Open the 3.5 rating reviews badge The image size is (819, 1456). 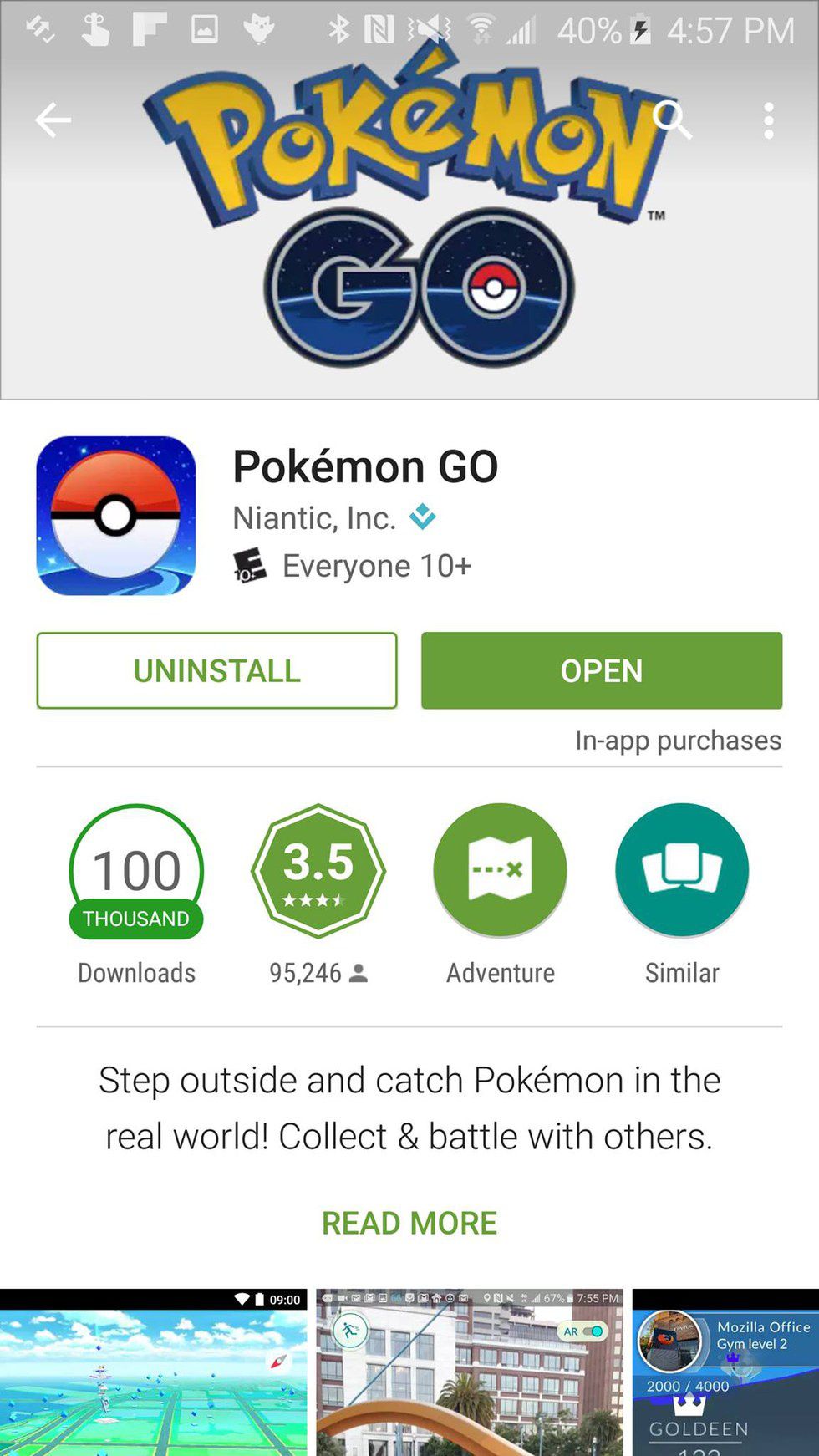[318, 871]
